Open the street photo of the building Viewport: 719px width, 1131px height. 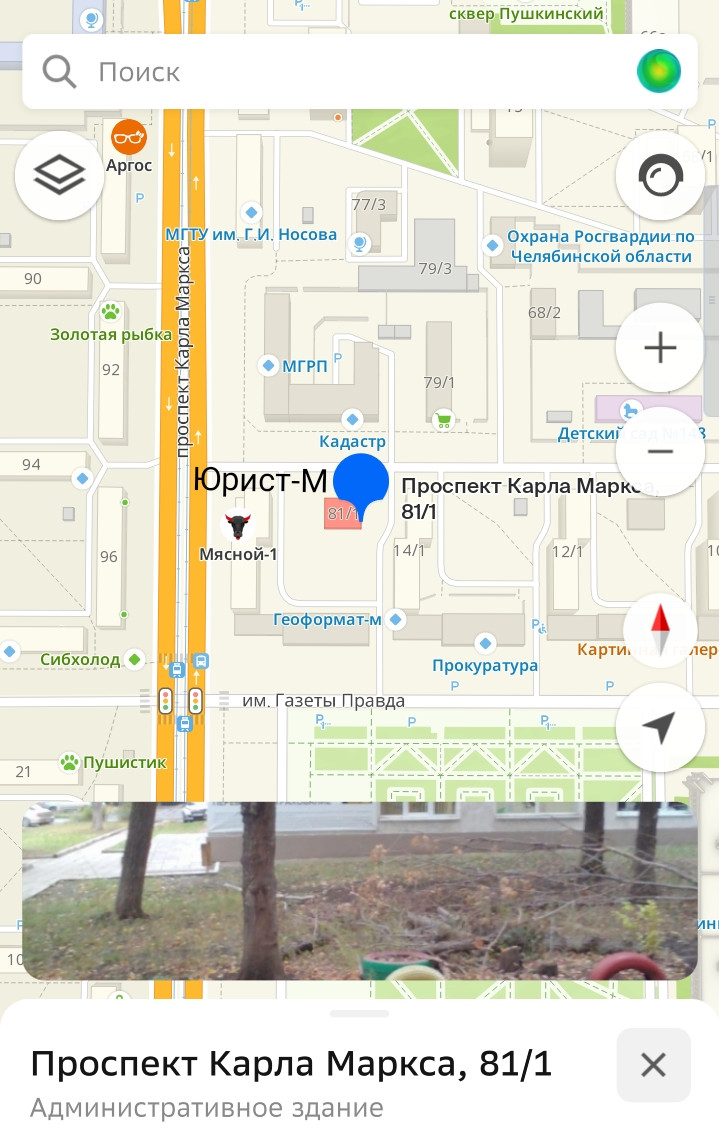[x=360, y=890]
